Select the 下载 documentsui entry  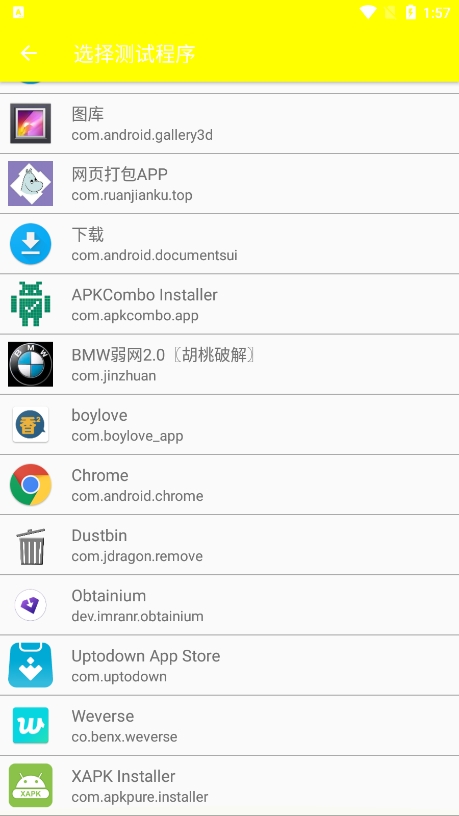pyautogui.click(x=230, y=244)
